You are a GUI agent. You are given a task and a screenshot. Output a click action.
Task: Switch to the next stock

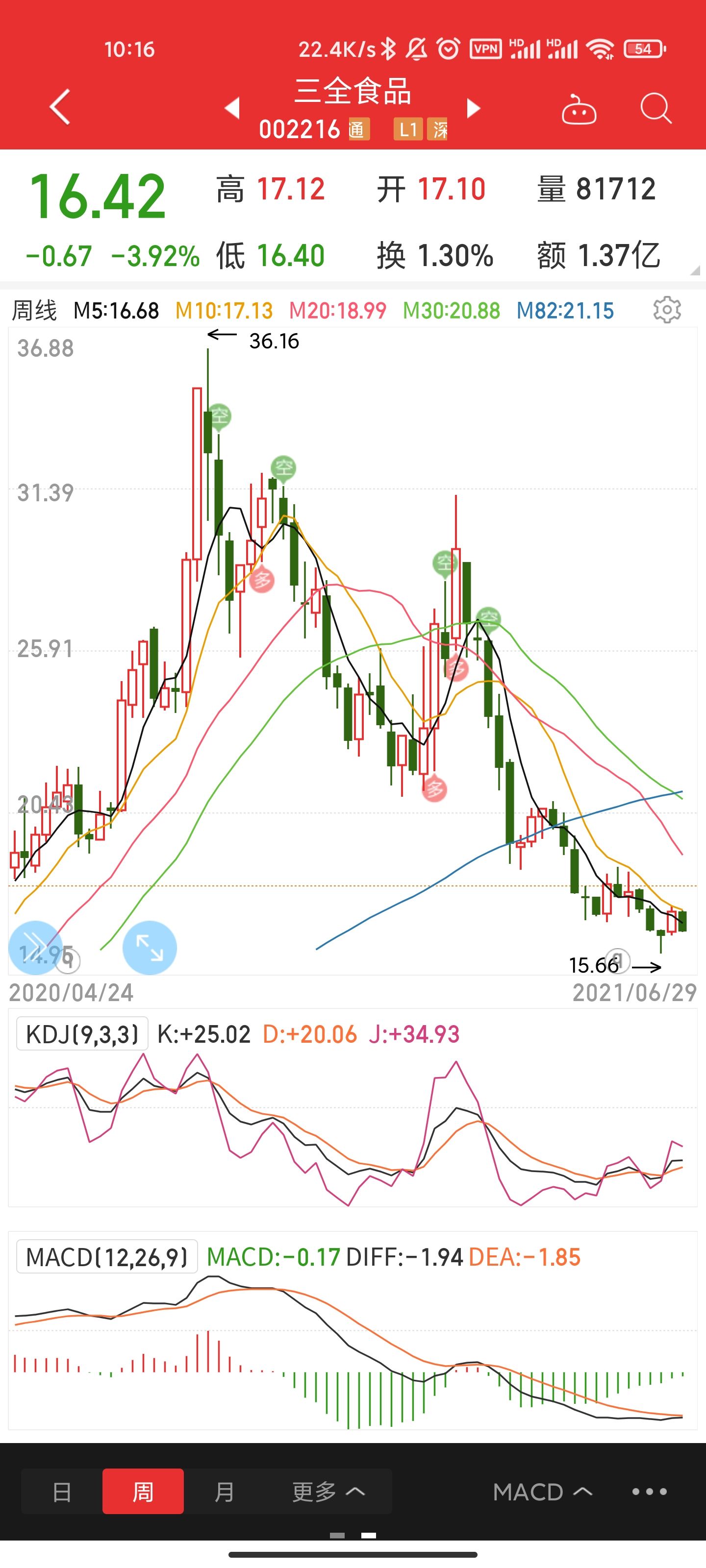(x=473, y=108)
